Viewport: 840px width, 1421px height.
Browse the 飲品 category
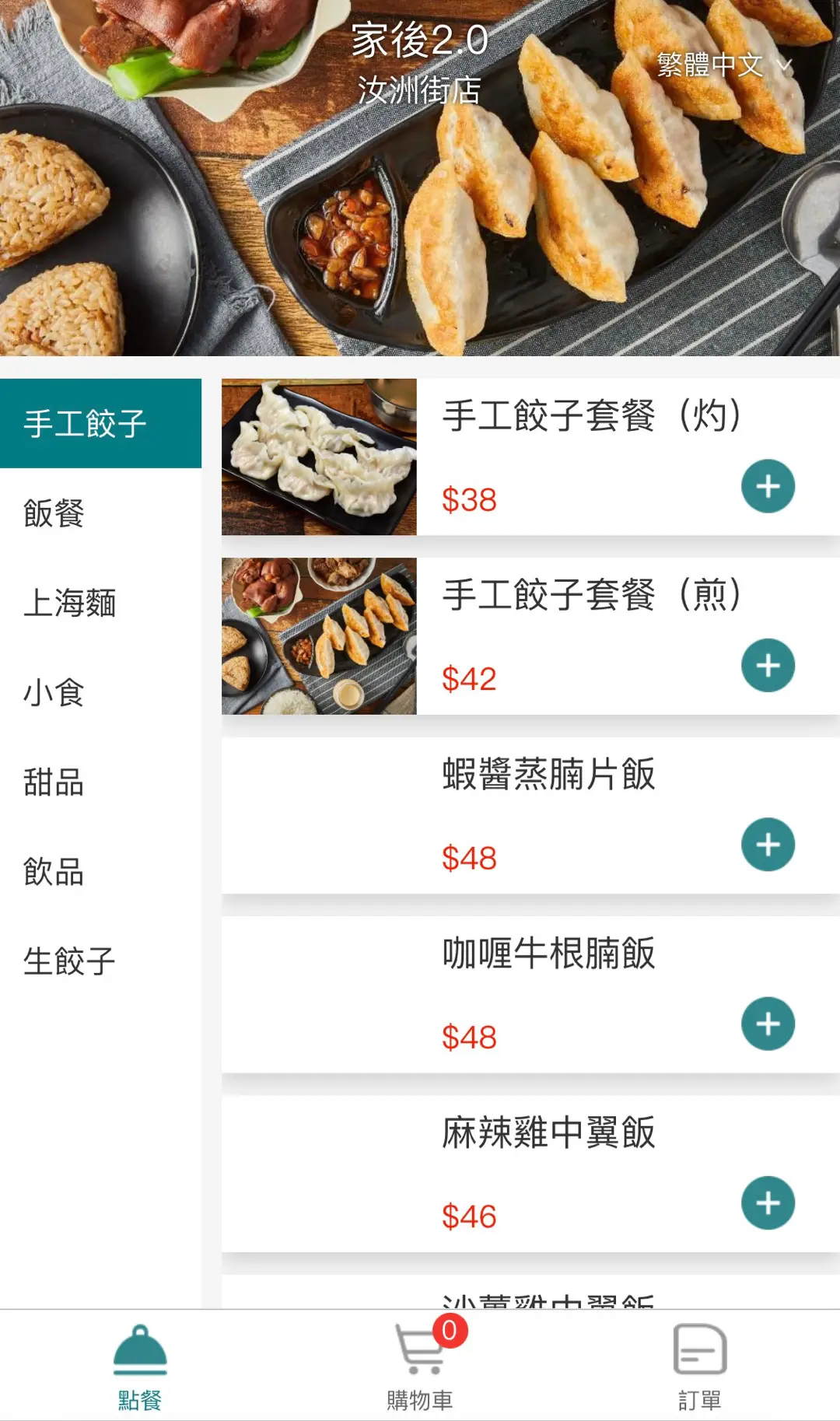(x=100, y=871)
